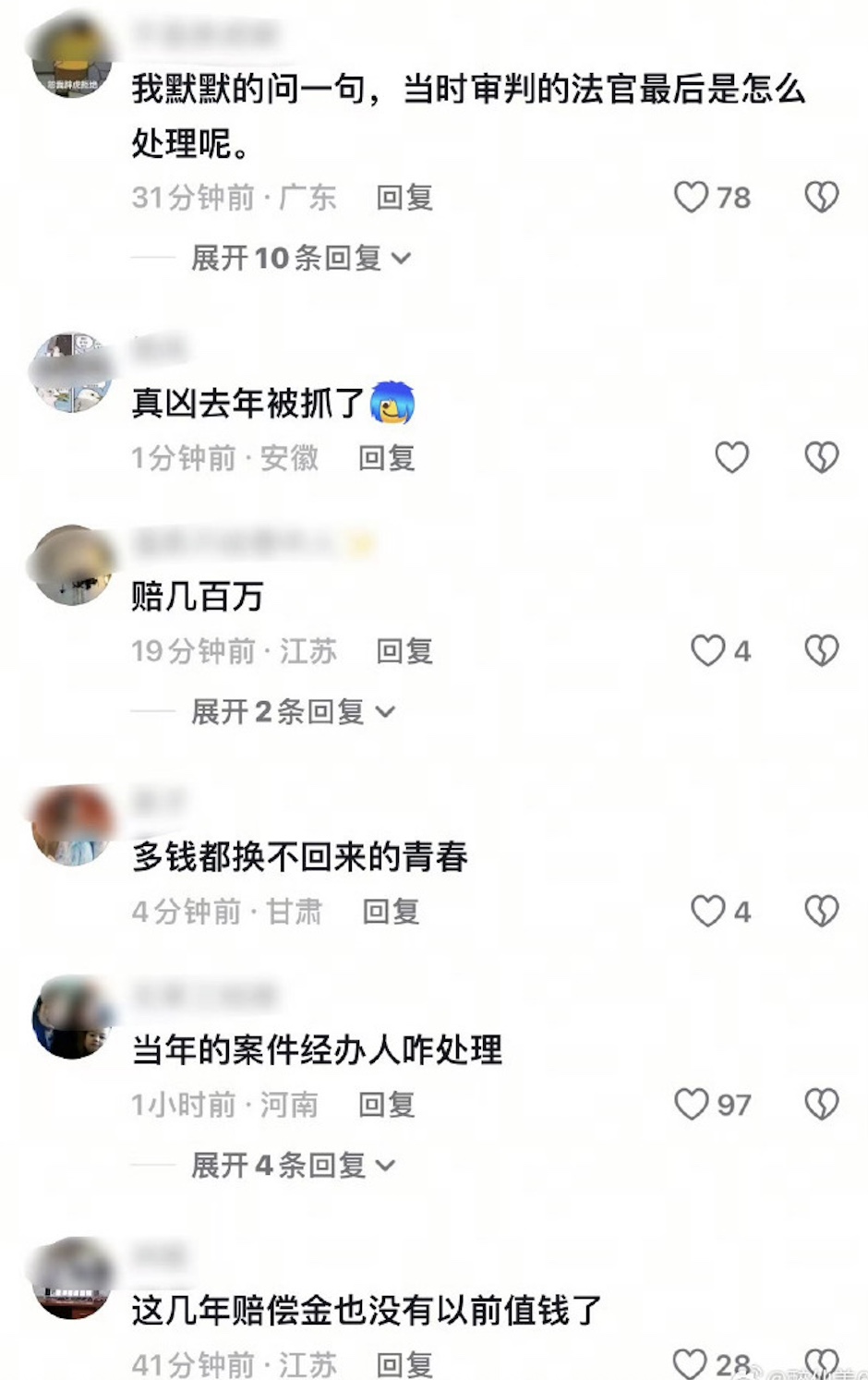Image resolution: width=868 pixels, height=1380 pixels.
Task: Like the comment '真凶去年被抓了'
Action: pos(731,457)
